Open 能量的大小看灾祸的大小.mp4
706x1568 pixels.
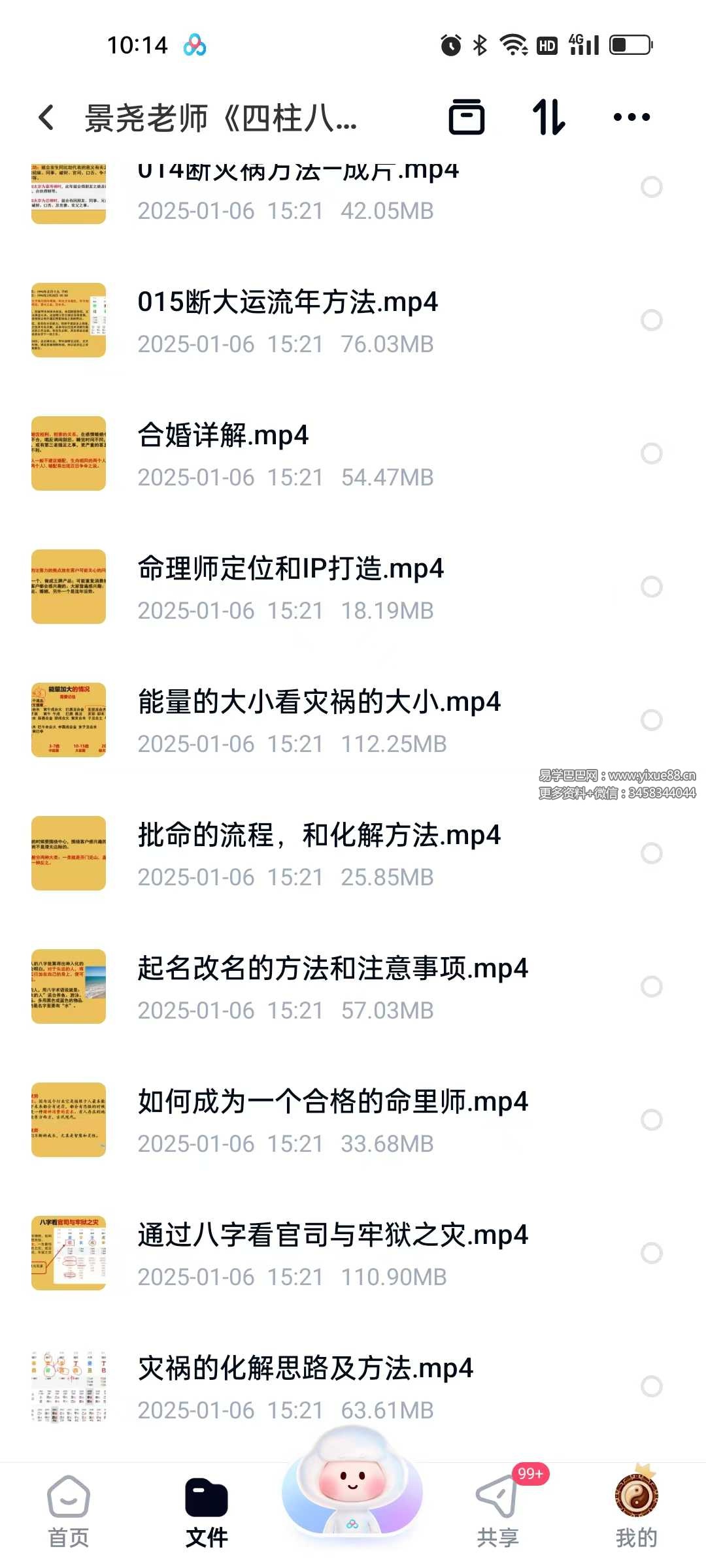(319, 720)
